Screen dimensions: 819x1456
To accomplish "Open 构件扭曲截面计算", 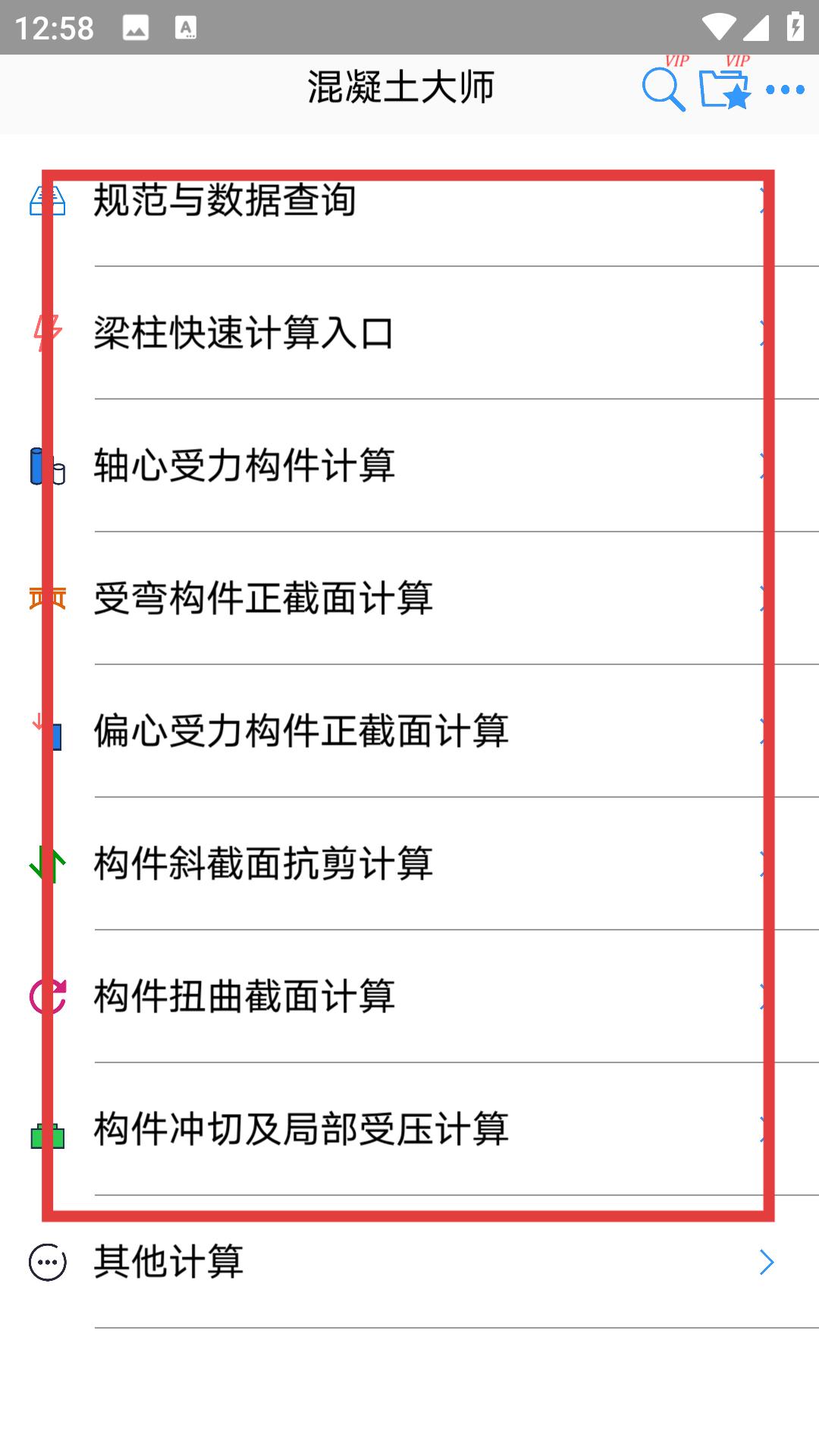I will pyautogui.click(x=409, y=996).
